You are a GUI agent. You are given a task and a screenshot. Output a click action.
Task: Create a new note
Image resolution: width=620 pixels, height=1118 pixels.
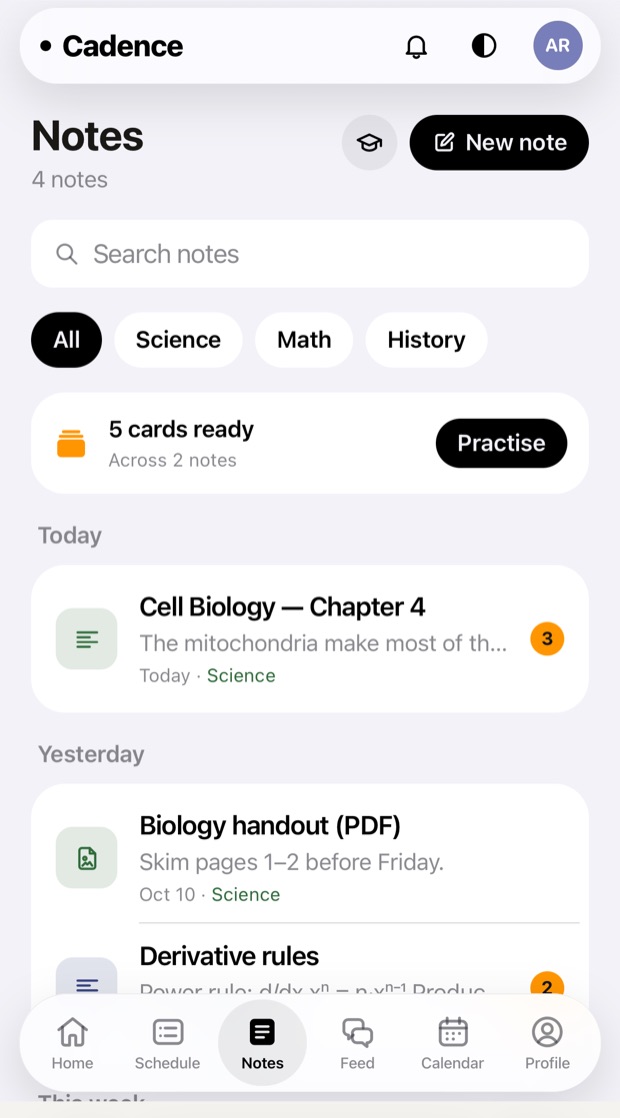[x=499, y=143]
